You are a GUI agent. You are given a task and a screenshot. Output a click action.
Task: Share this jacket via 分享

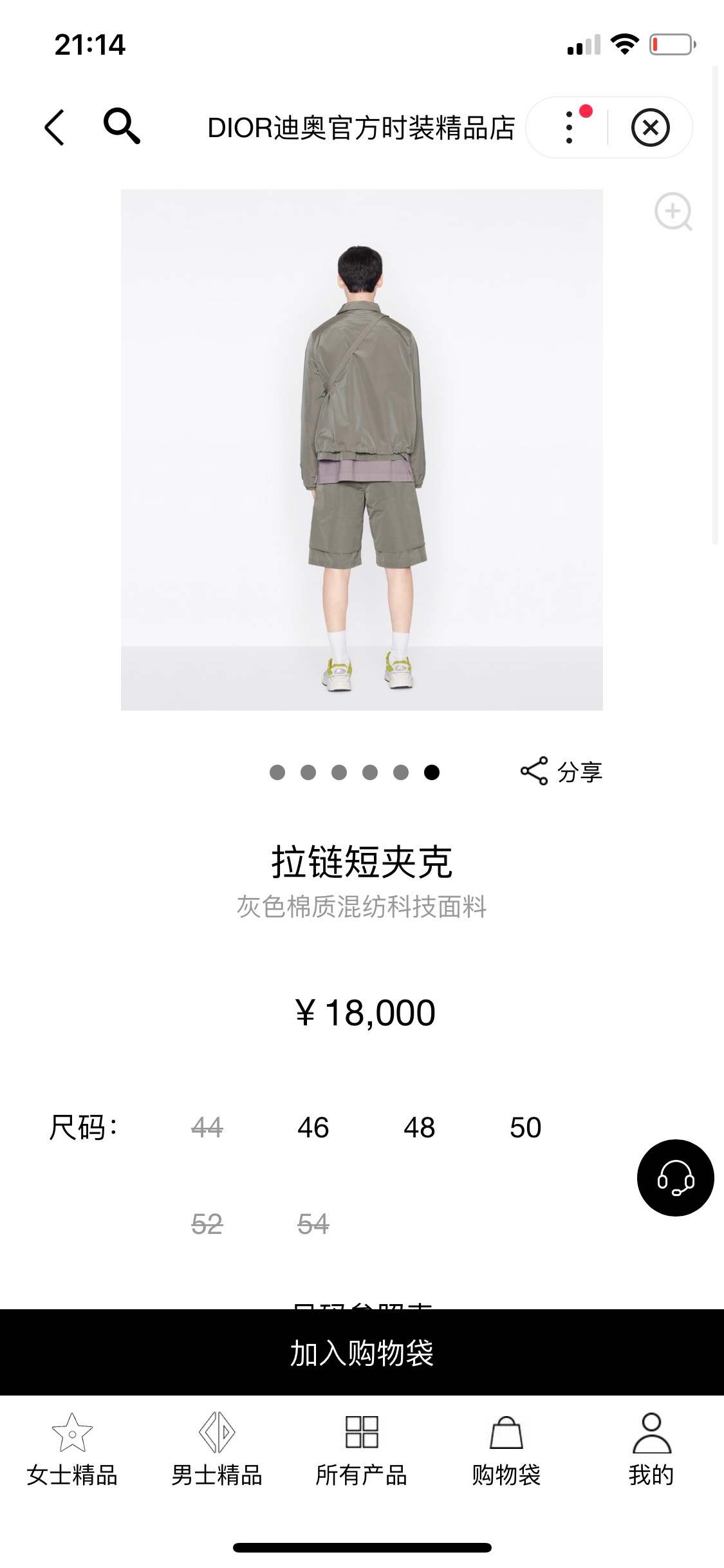click(x=561, y=771)
